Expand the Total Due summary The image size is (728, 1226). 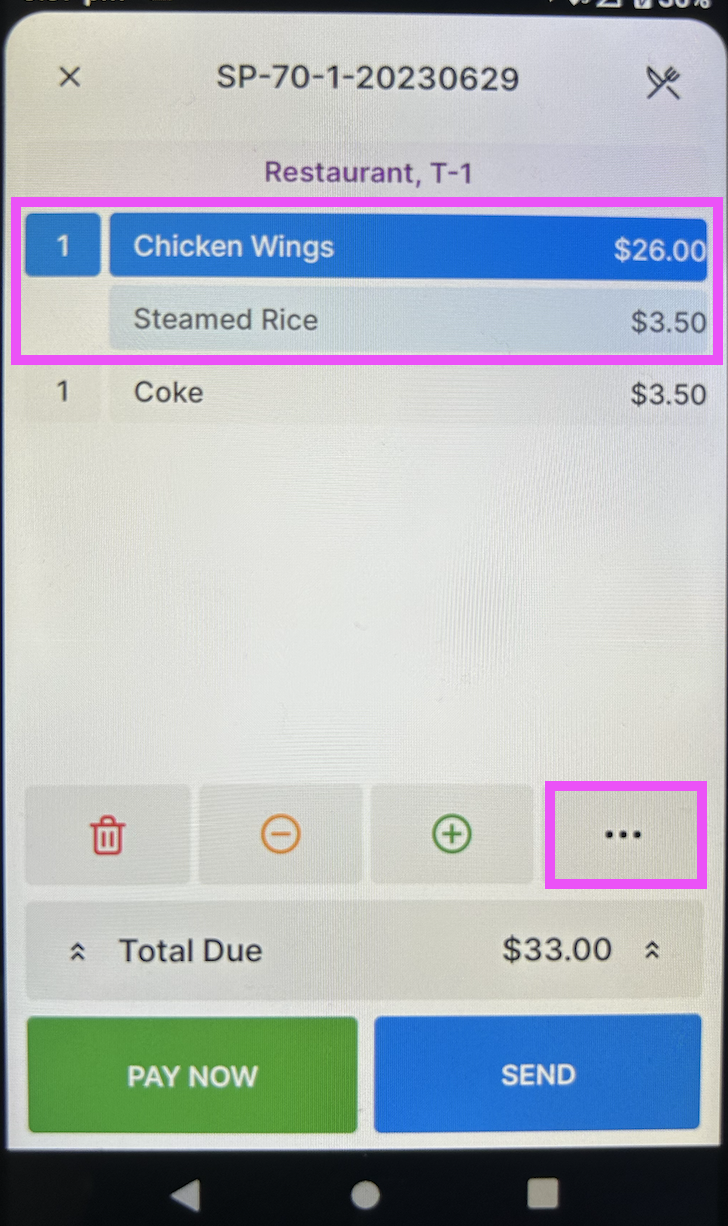coord(364,950)
